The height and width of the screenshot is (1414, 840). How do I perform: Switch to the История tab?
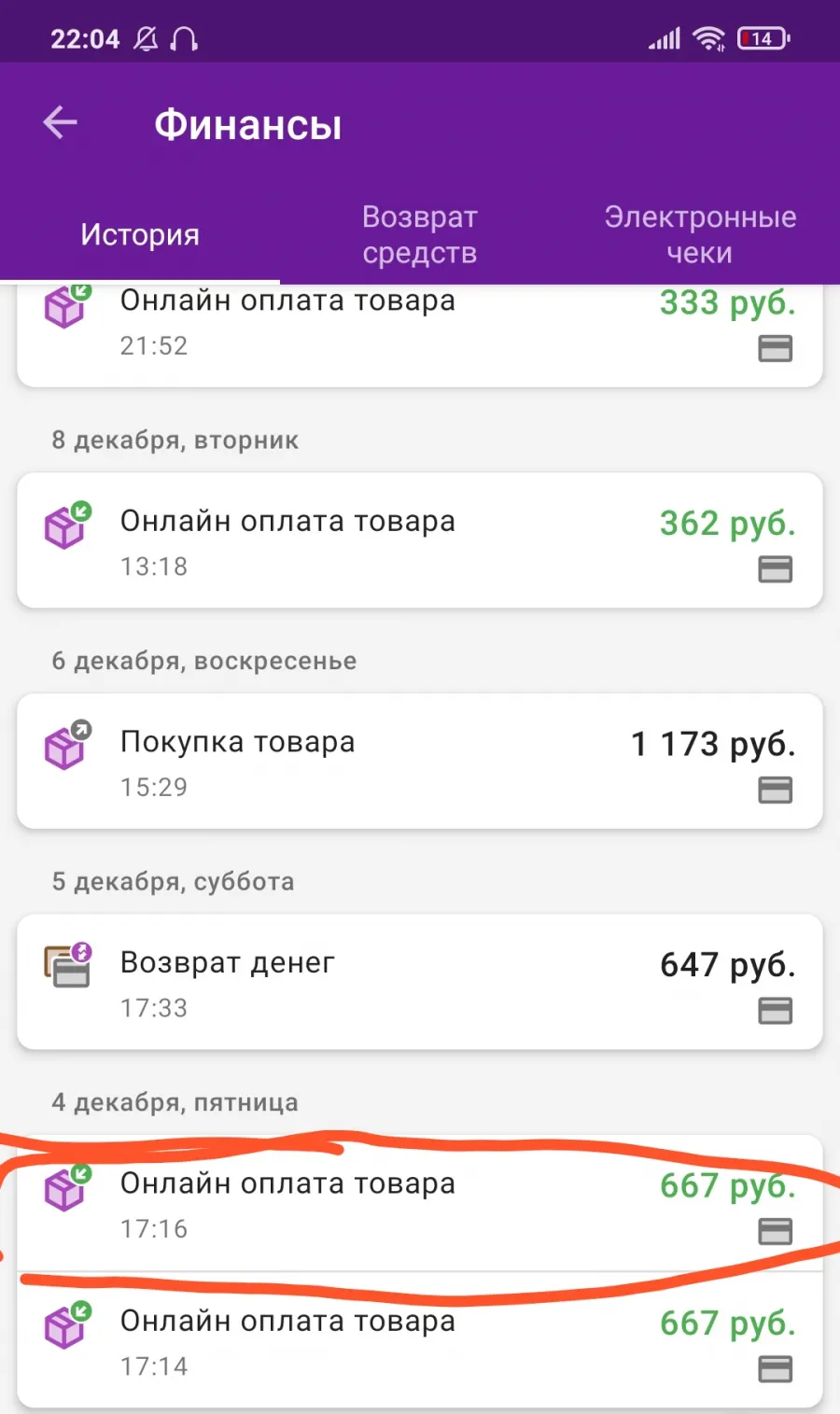point(140,234)
